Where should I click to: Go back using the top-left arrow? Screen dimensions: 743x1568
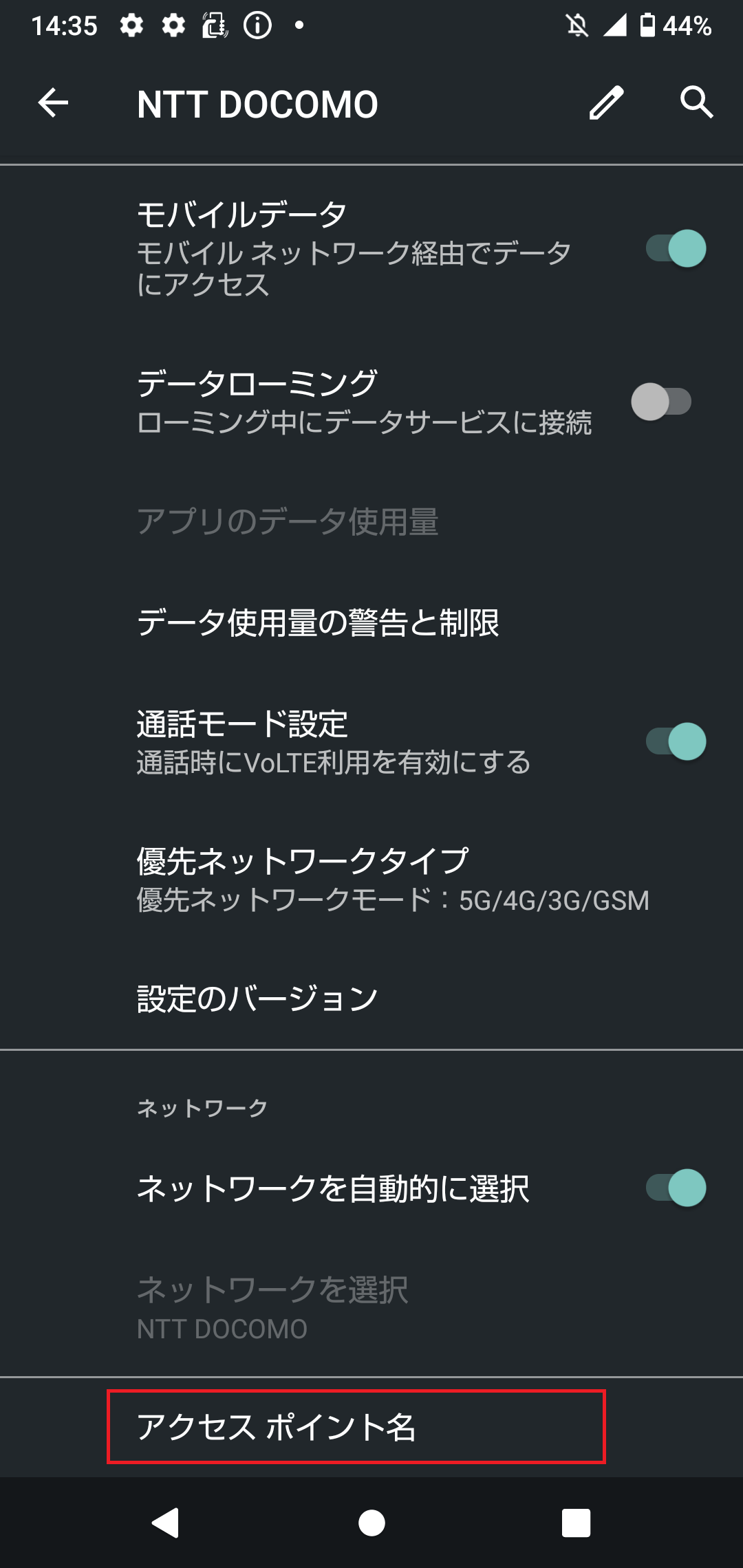(53, 103)
